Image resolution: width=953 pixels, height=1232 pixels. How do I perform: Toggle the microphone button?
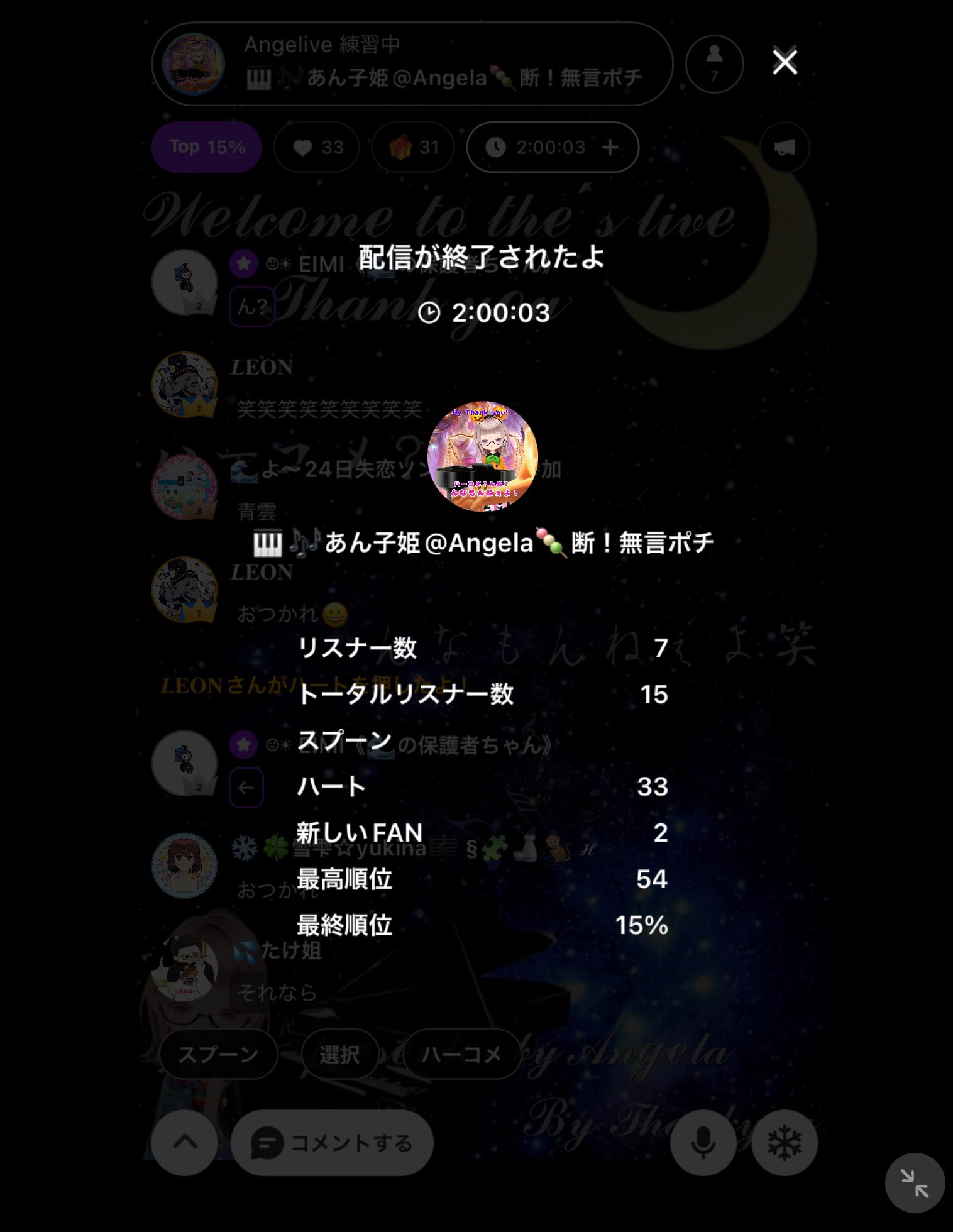pos(703,1142)
